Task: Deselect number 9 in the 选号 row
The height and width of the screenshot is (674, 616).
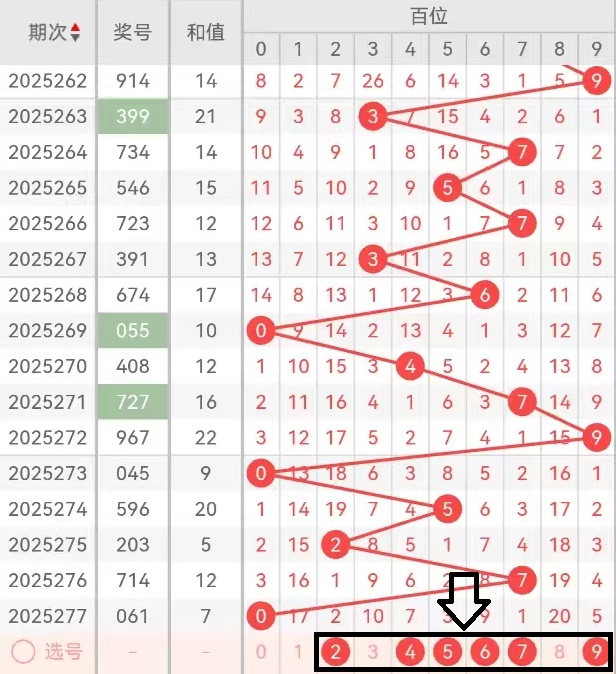Action: pyautogui.click(x=597, y=653)
